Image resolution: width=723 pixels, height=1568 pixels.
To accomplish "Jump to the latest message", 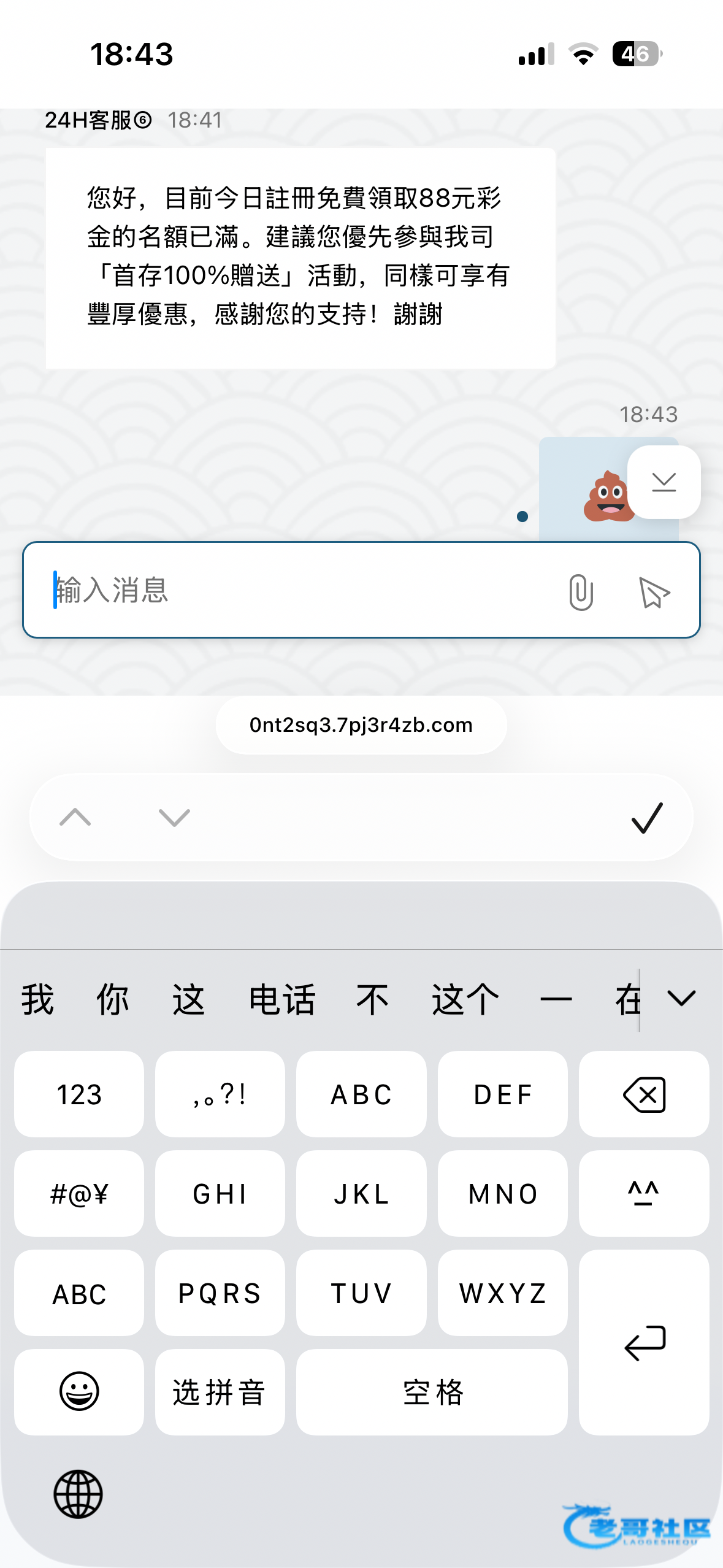I will [x=664, y=482].
